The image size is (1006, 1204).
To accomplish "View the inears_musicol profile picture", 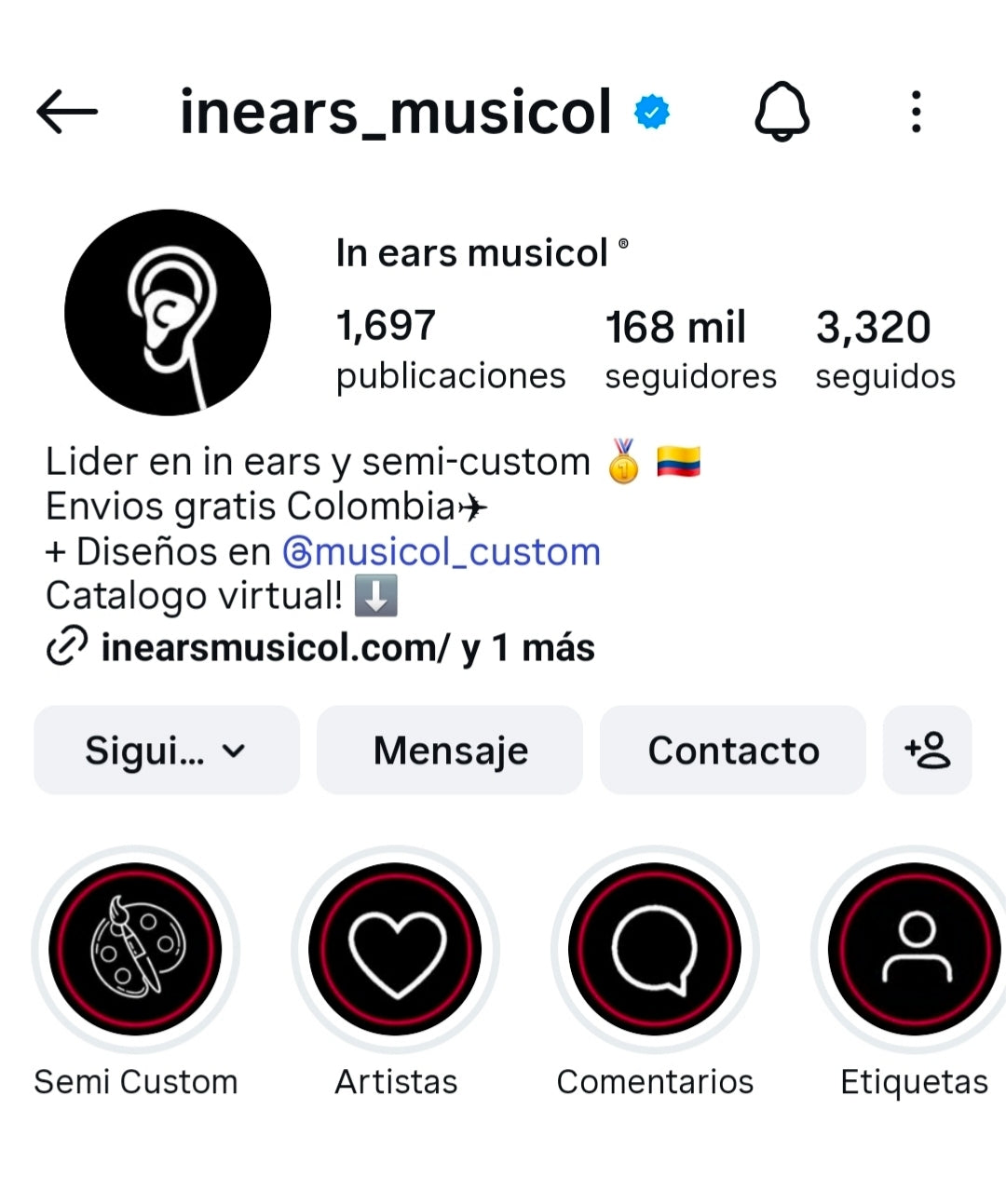I will coord(168,313).
